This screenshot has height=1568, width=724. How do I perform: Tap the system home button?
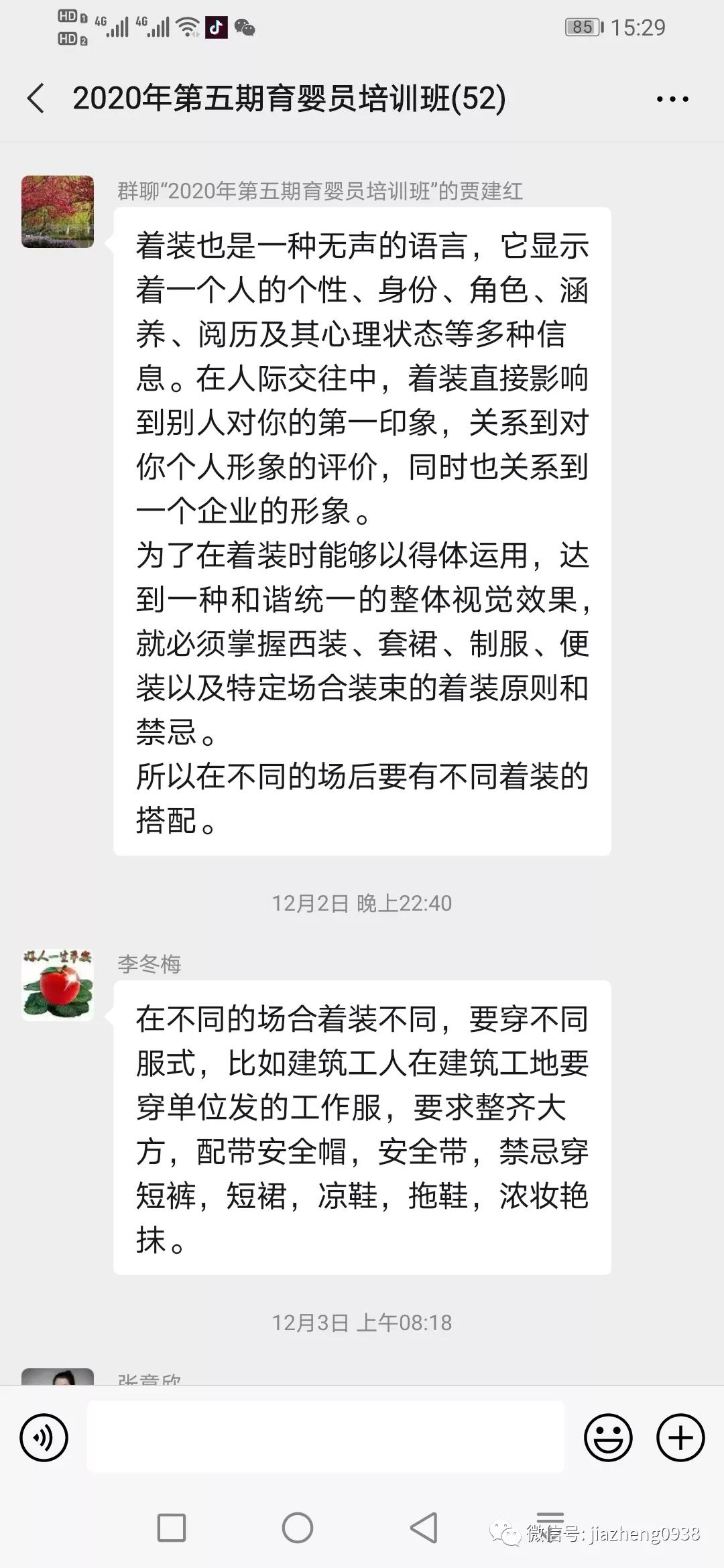[297, 1528]
